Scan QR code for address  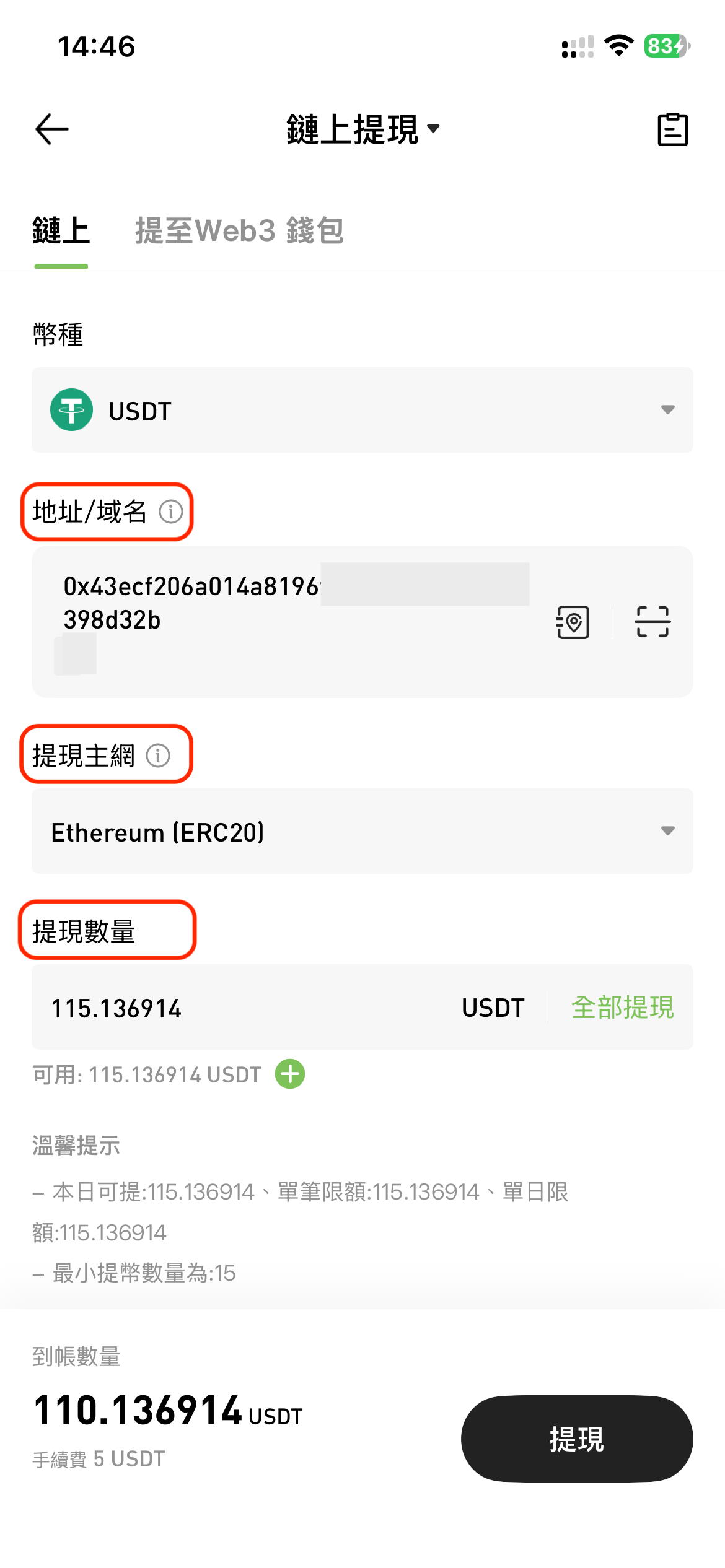pos(652,622)
